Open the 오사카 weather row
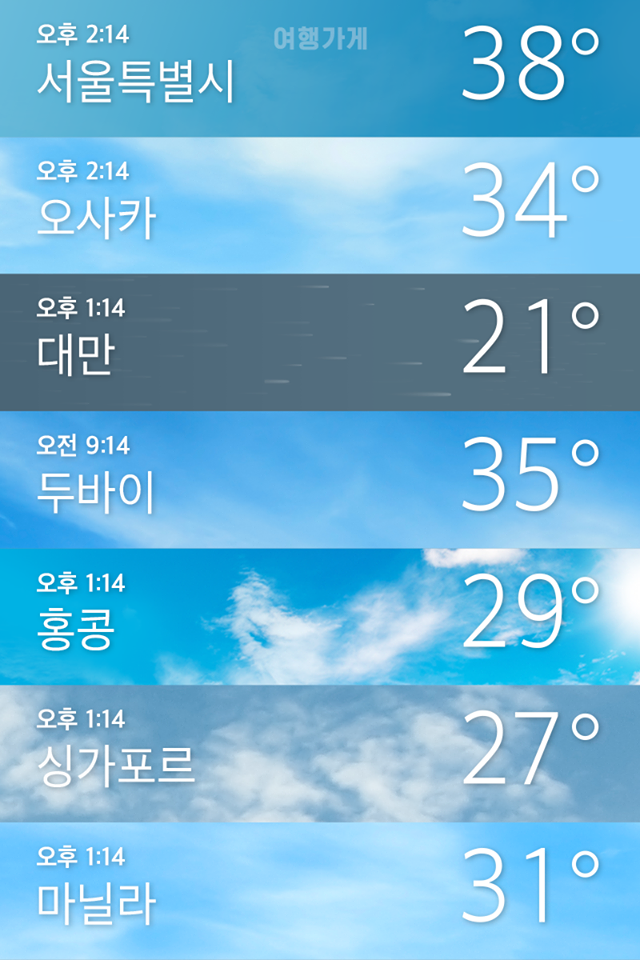Viewport: 640px width, 960px height. [320, 205]
